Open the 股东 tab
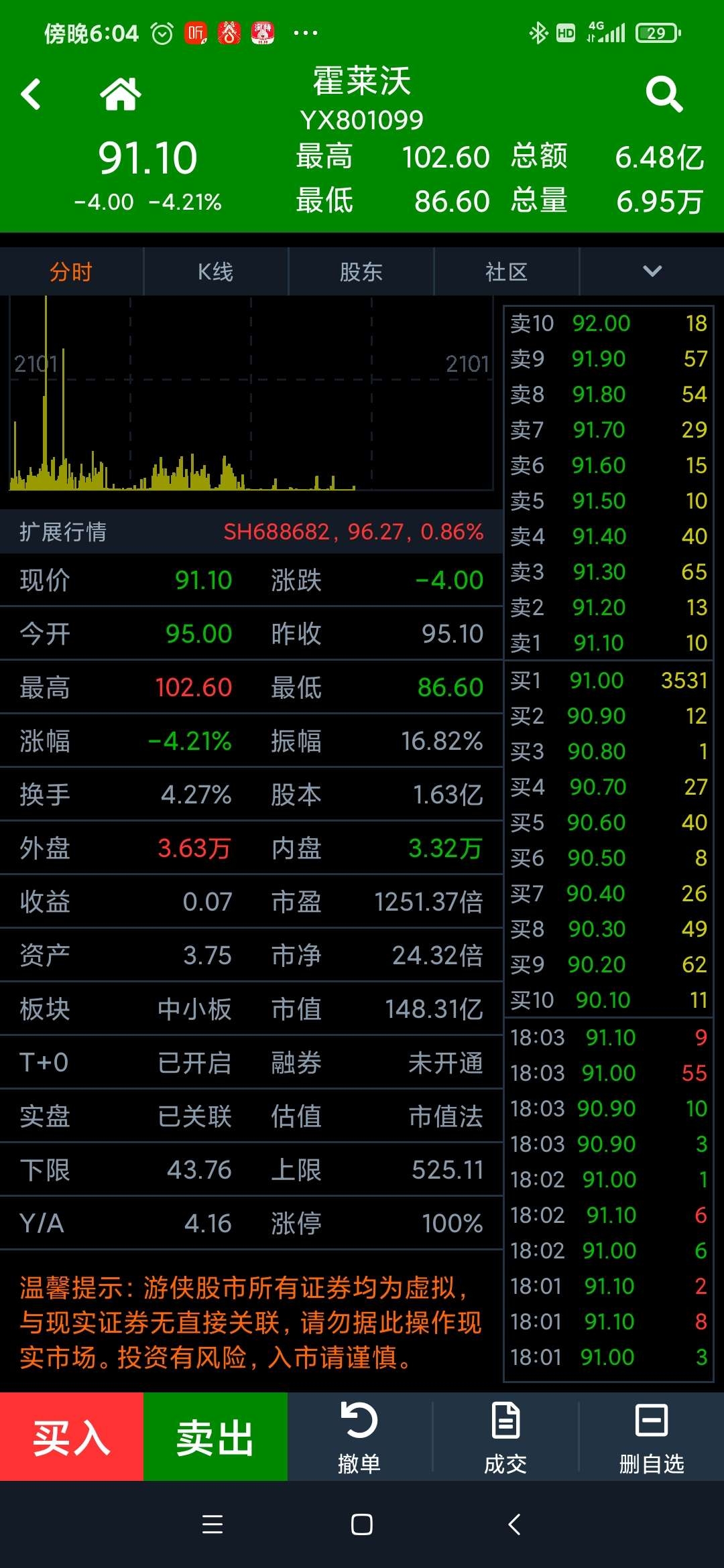The image size is (724, 1568). pos(361,271)
